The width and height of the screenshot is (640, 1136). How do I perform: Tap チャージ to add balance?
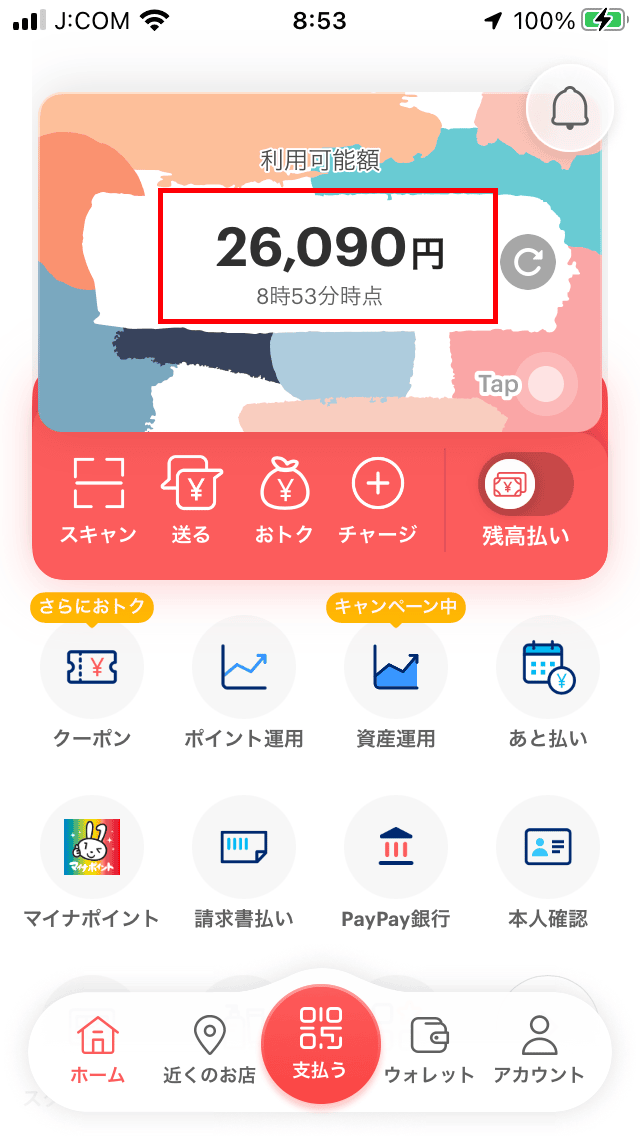(x=378, y=499)
